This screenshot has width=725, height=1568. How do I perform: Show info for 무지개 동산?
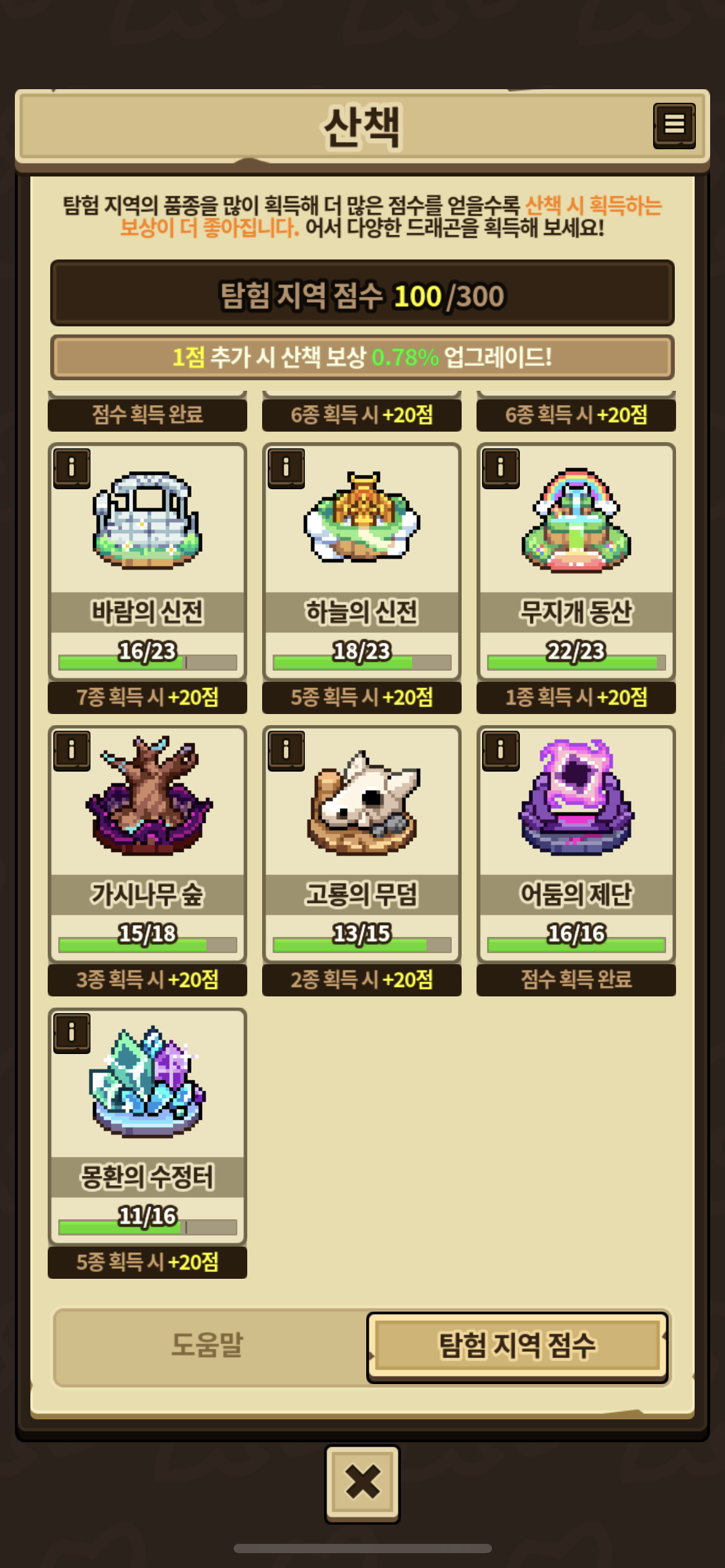(x=501, y=468)
